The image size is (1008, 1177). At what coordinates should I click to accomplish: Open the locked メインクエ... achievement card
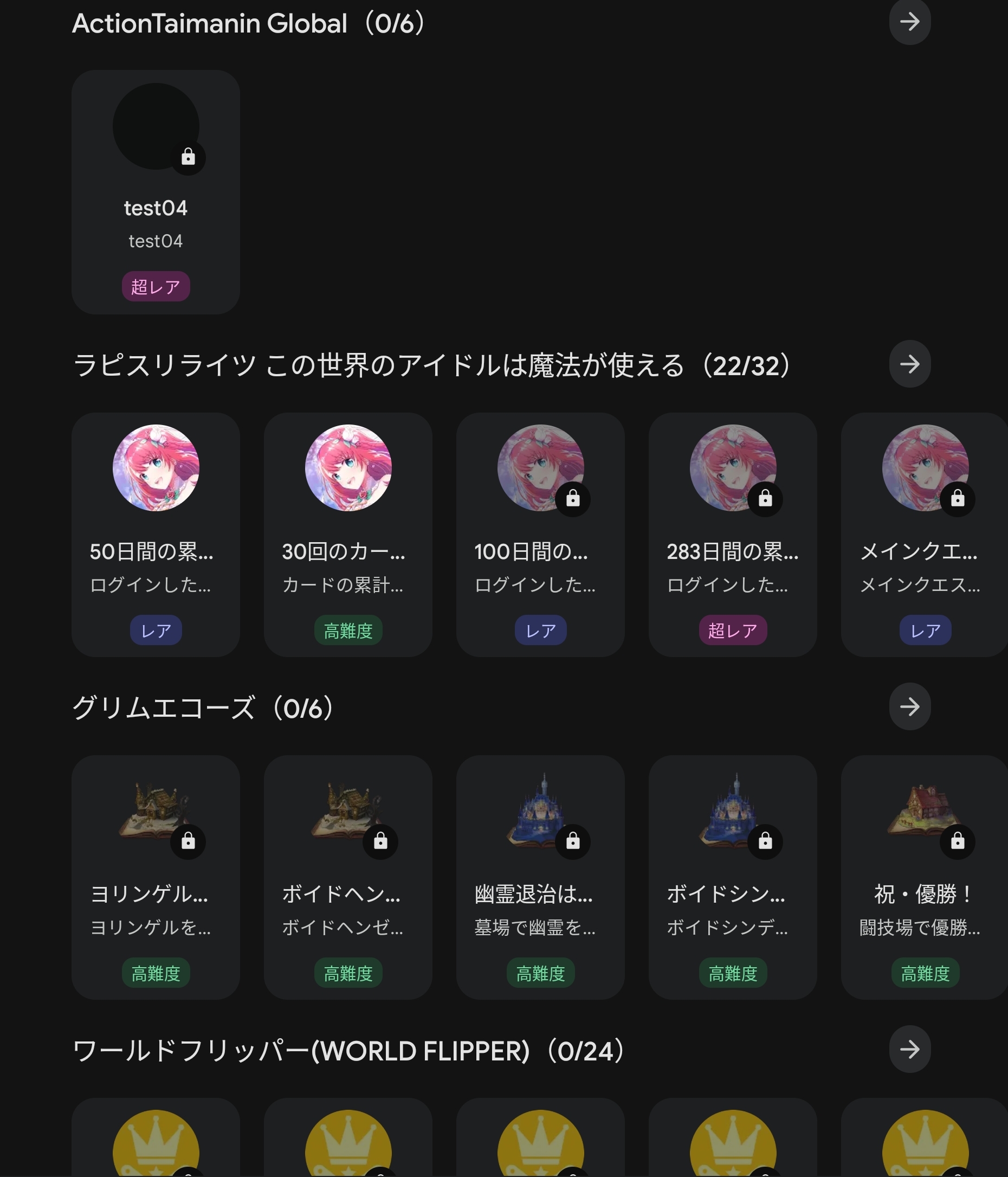tap(924, 534)
